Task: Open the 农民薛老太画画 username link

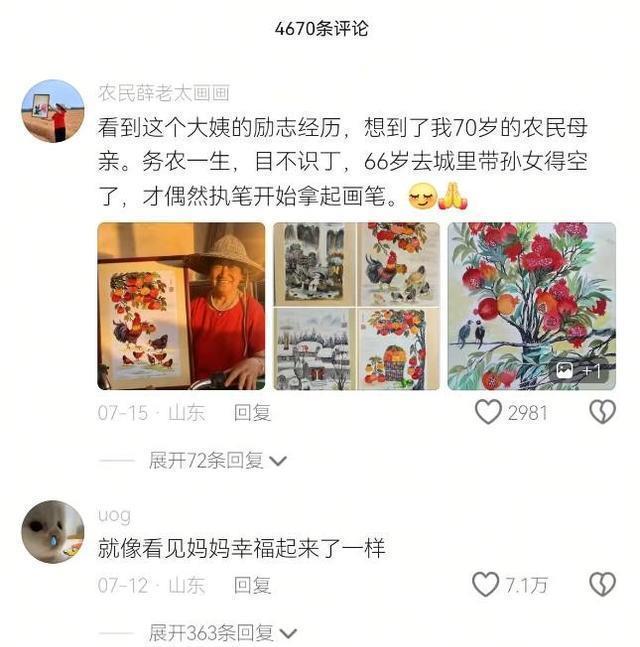Action: click(163, 93)
